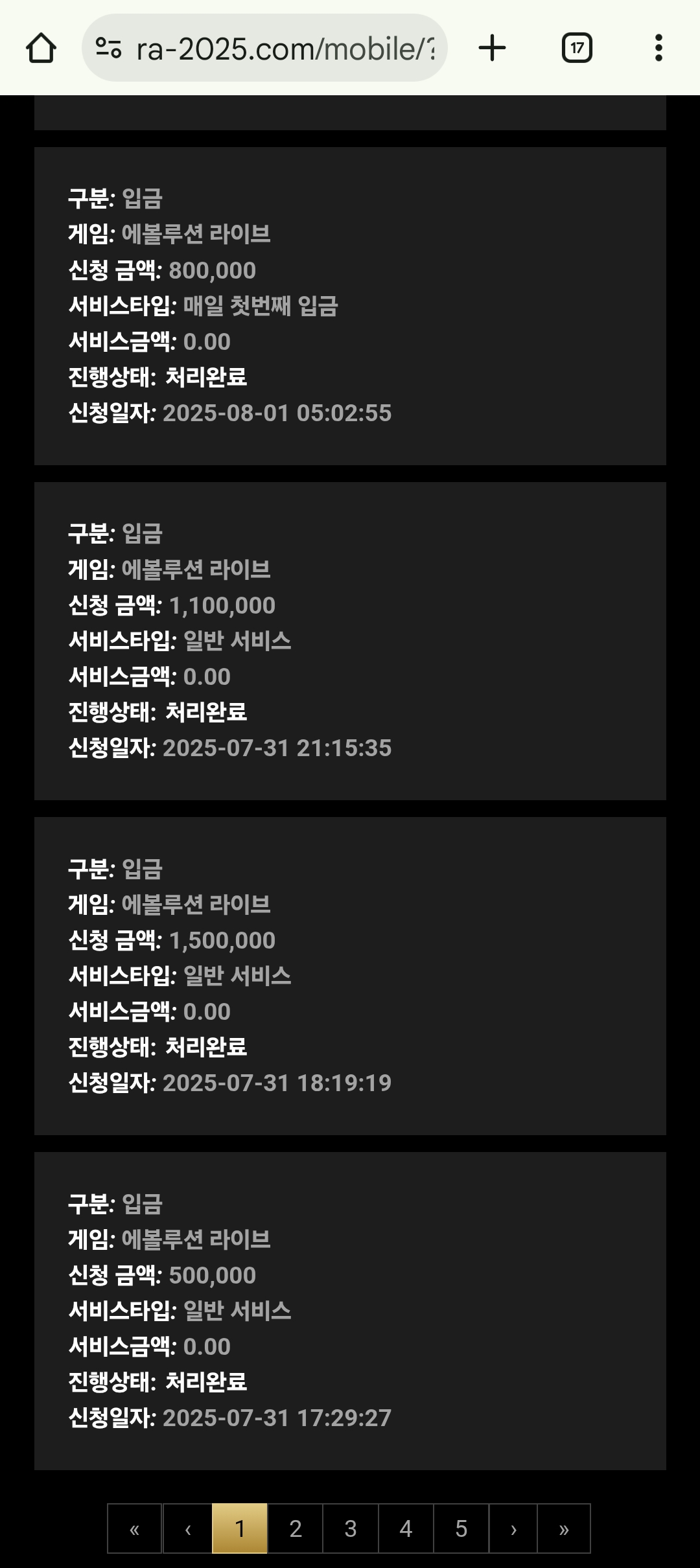Image resolution: width=700 pixels, height=1568 pixels.
Task: Jump to the first page of results
Action: 134,1528
